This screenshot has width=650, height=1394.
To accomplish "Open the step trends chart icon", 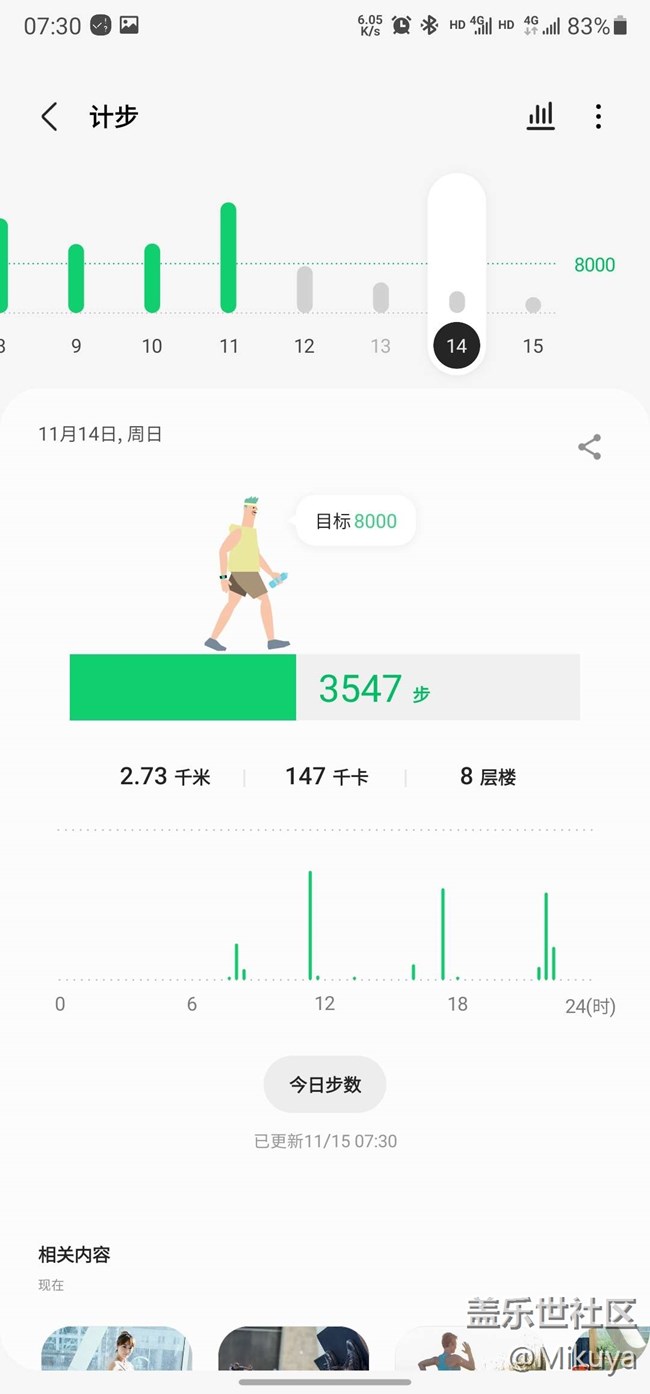I will 540,117.
